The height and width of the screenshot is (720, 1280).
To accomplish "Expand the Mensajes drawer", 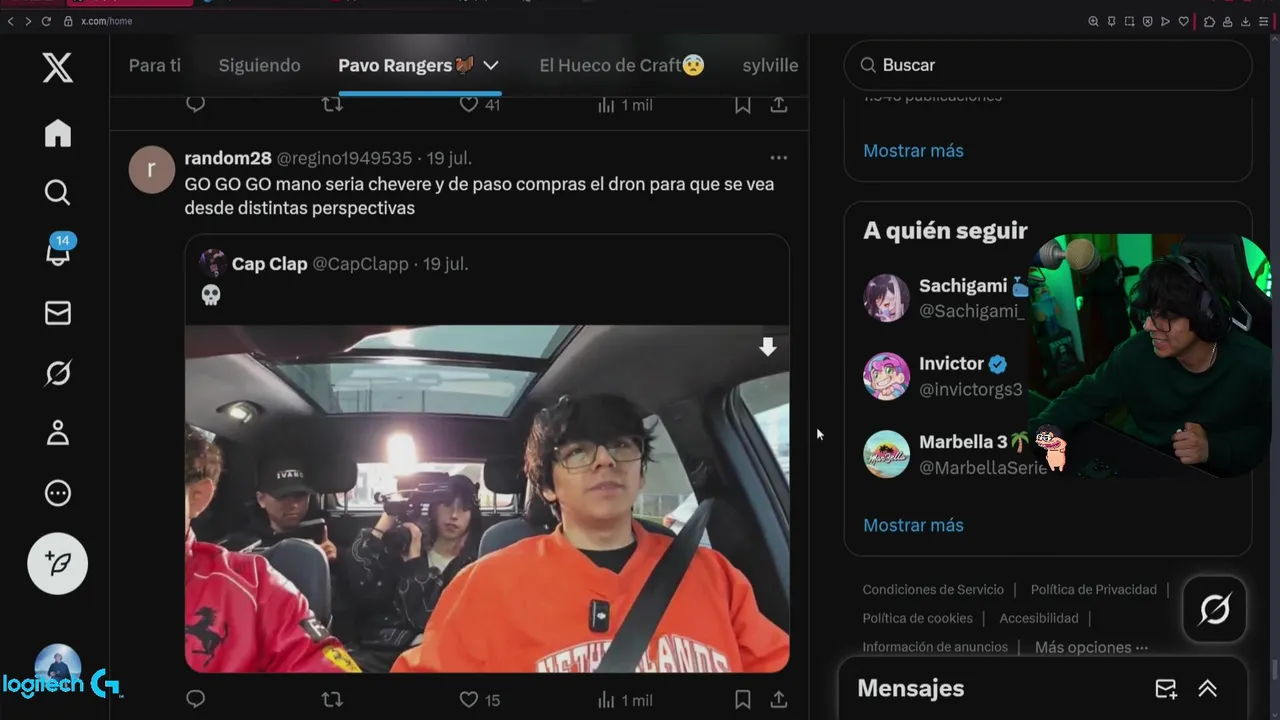I will (x=1207, y=689).
